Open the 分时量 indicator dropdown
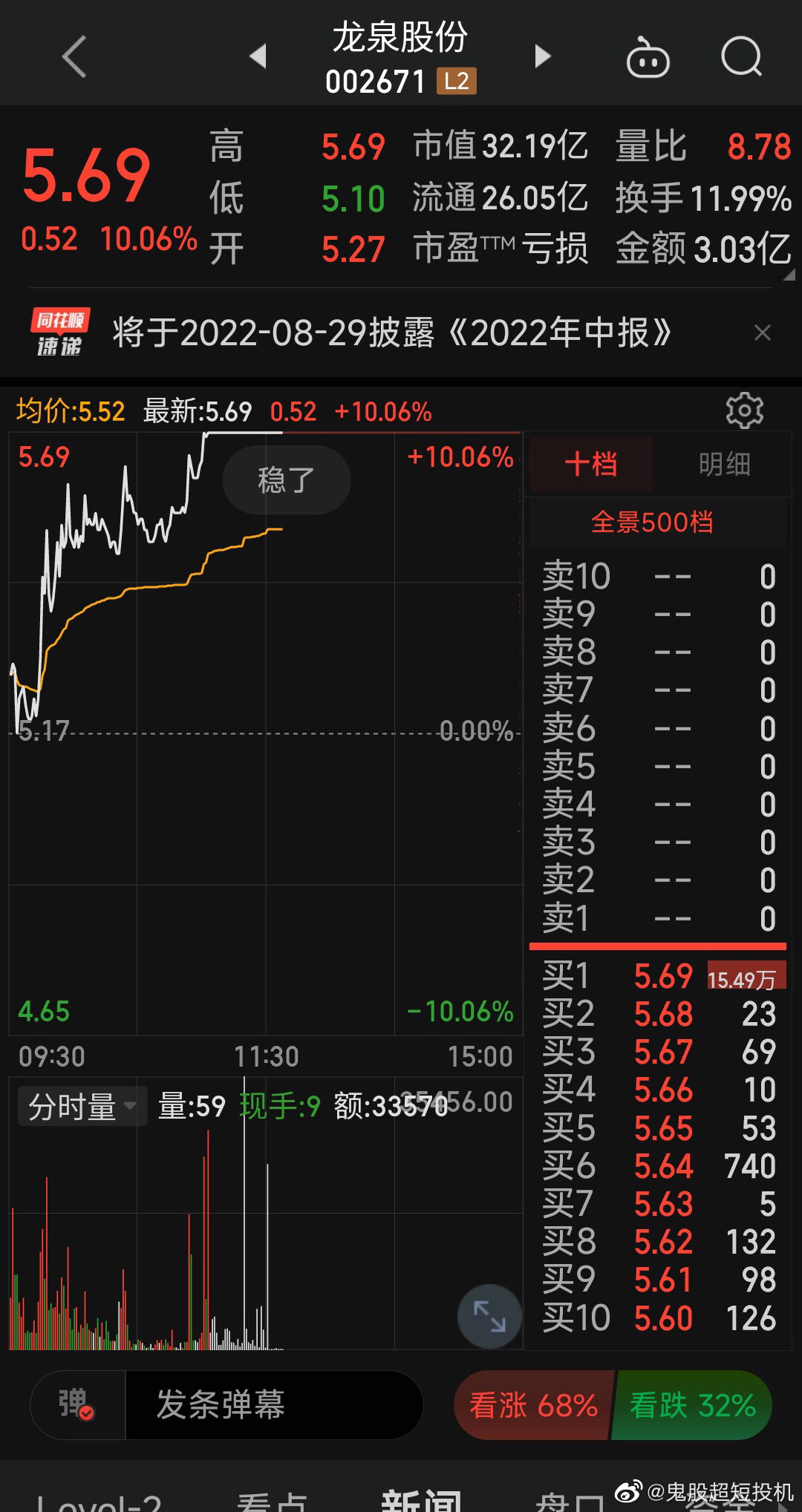Screen dimensions: 802x1512 pos(82,1107)
